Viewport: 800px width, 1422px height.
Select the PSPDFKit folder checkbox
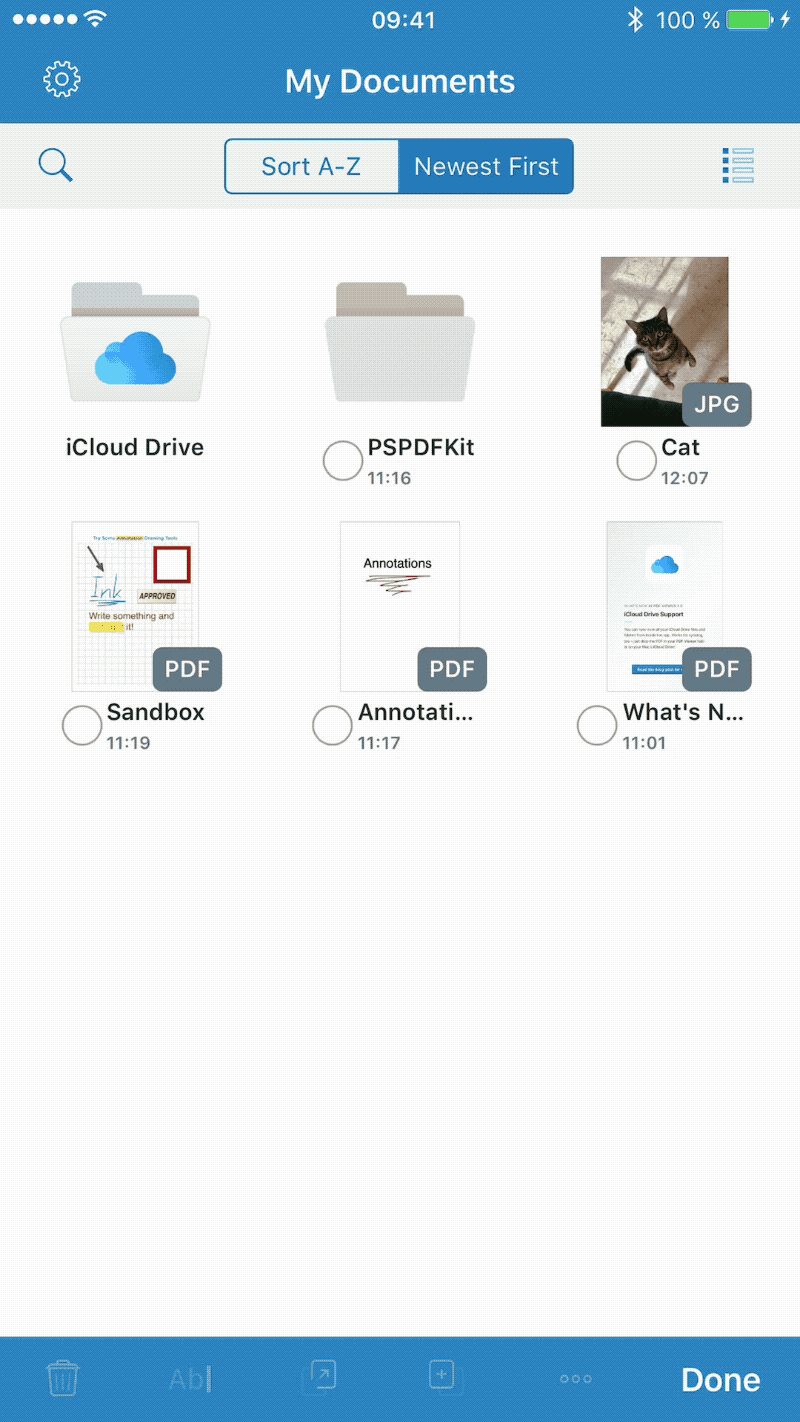coord(343,461)
